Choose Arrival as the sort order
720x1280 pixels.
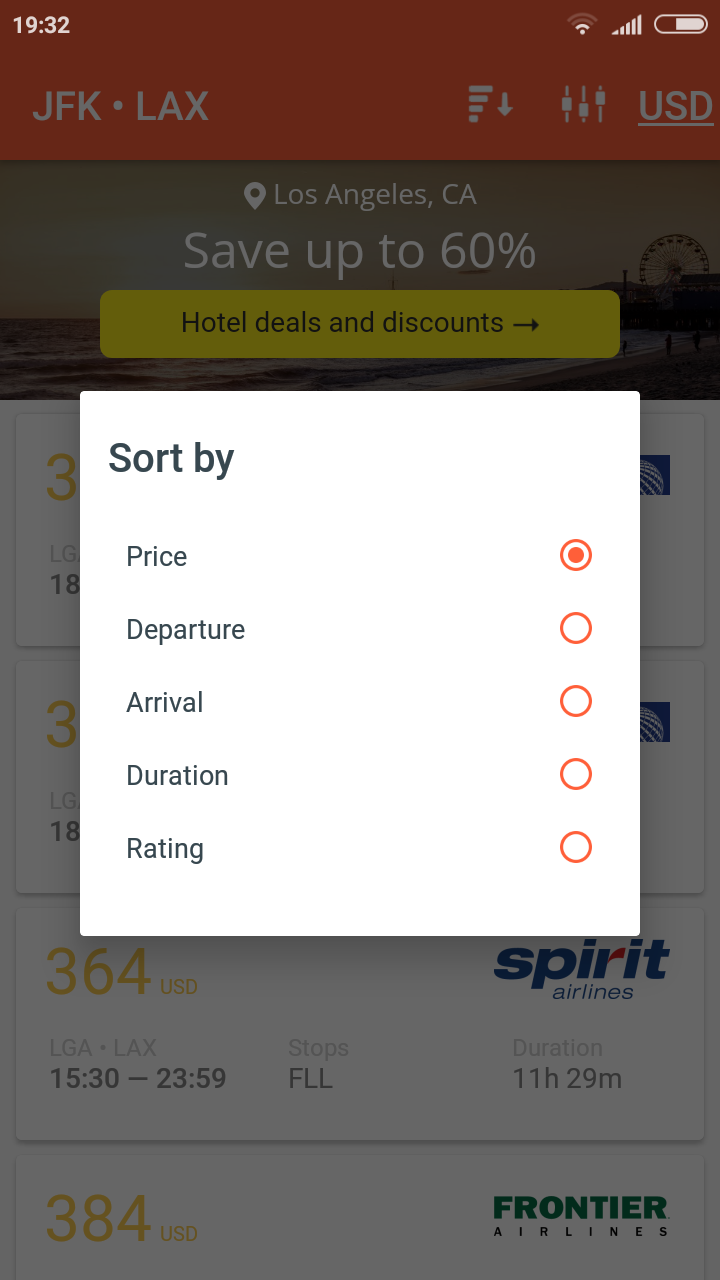(x=575, y=701)
